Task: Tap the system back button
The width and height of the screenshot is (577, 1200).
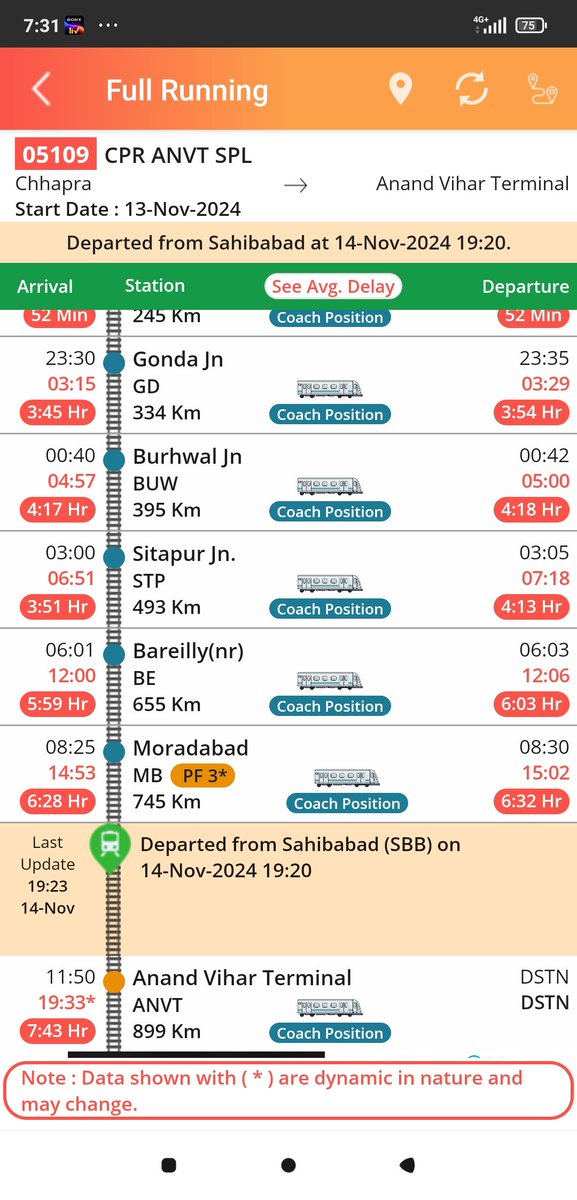Action: pos(407,1165)
